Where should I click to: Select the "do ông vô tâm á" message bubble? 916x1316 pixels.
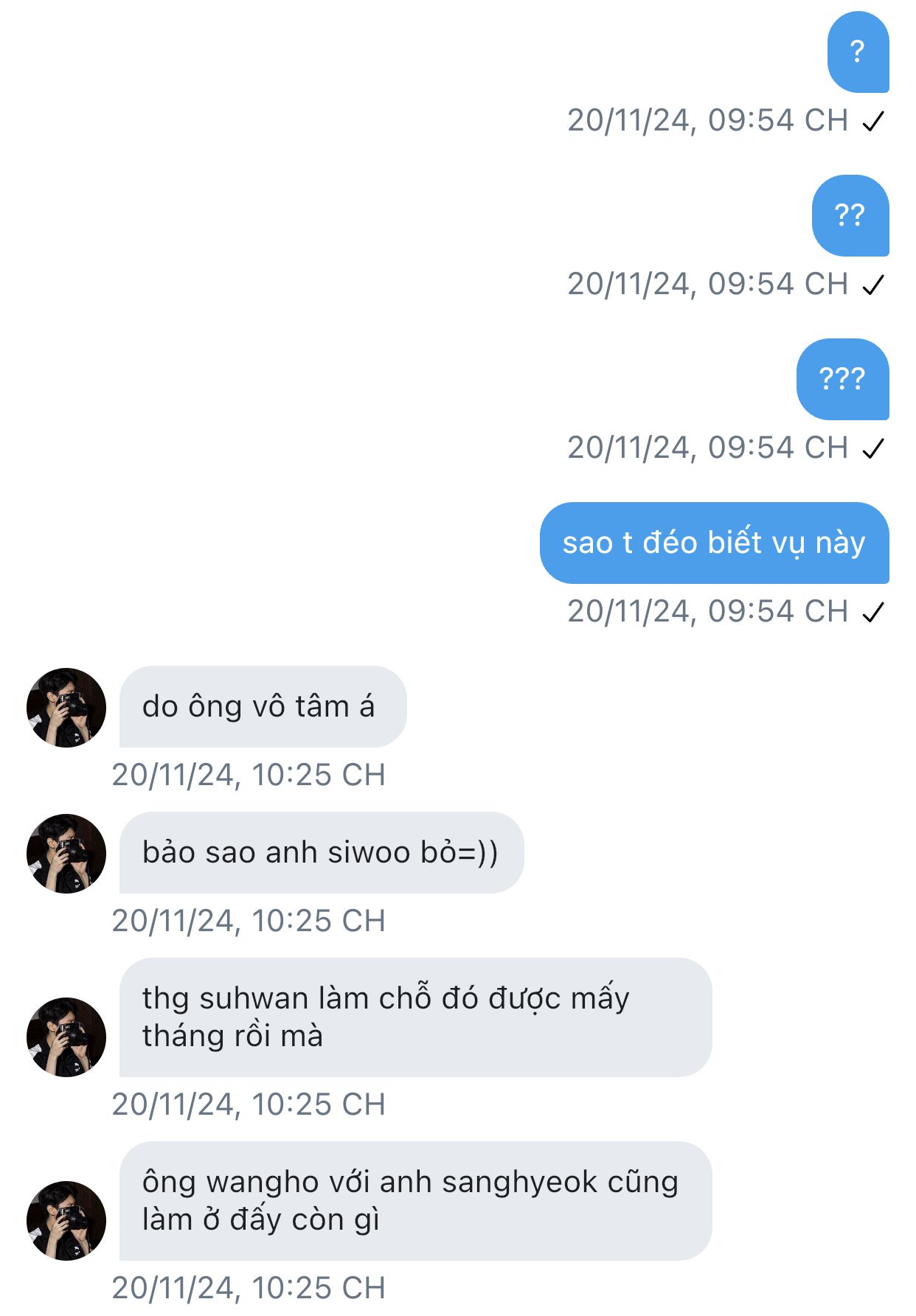pyautogui.click(x=262, y=706)
